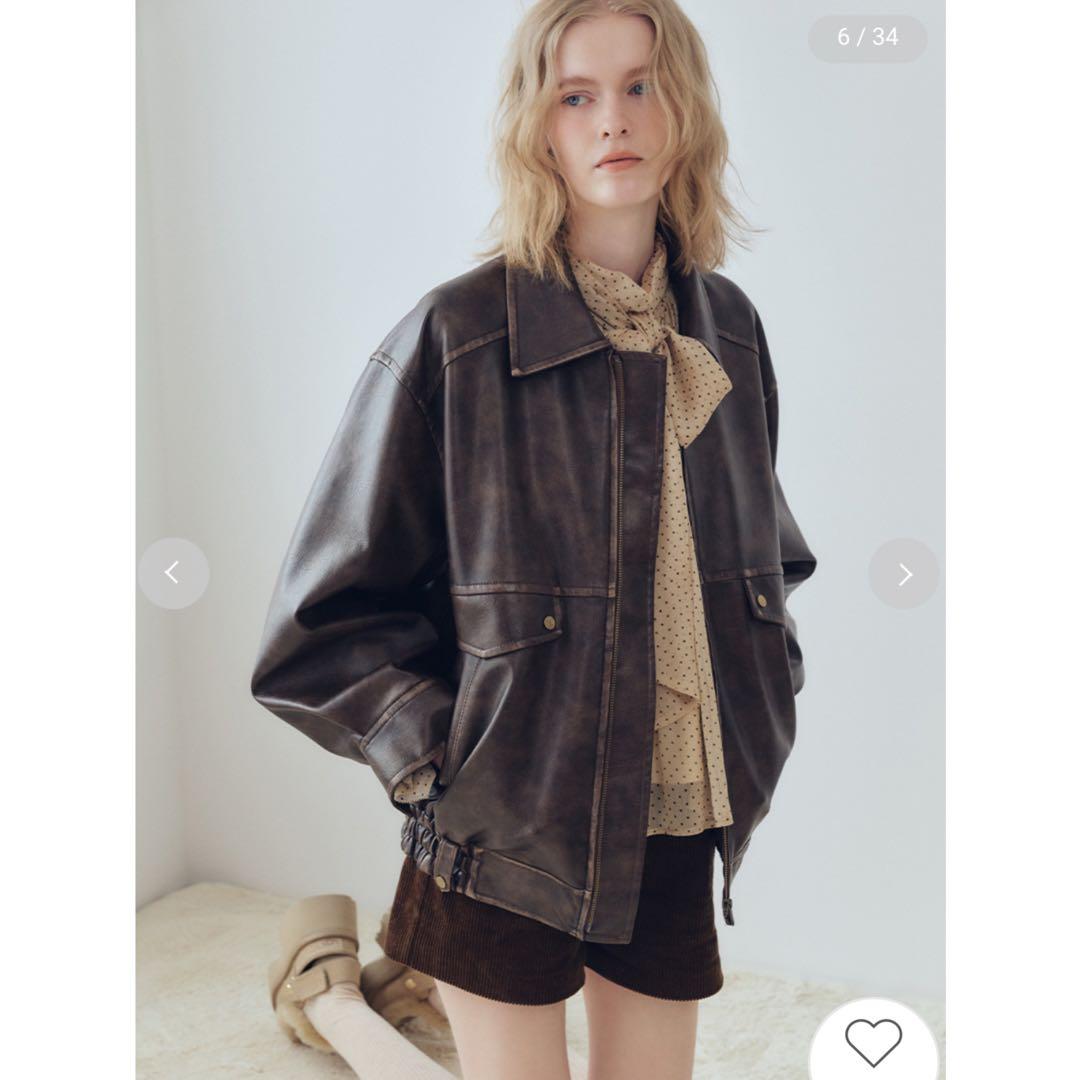
Task: Show the next product photo
Action: click(904, 574)
